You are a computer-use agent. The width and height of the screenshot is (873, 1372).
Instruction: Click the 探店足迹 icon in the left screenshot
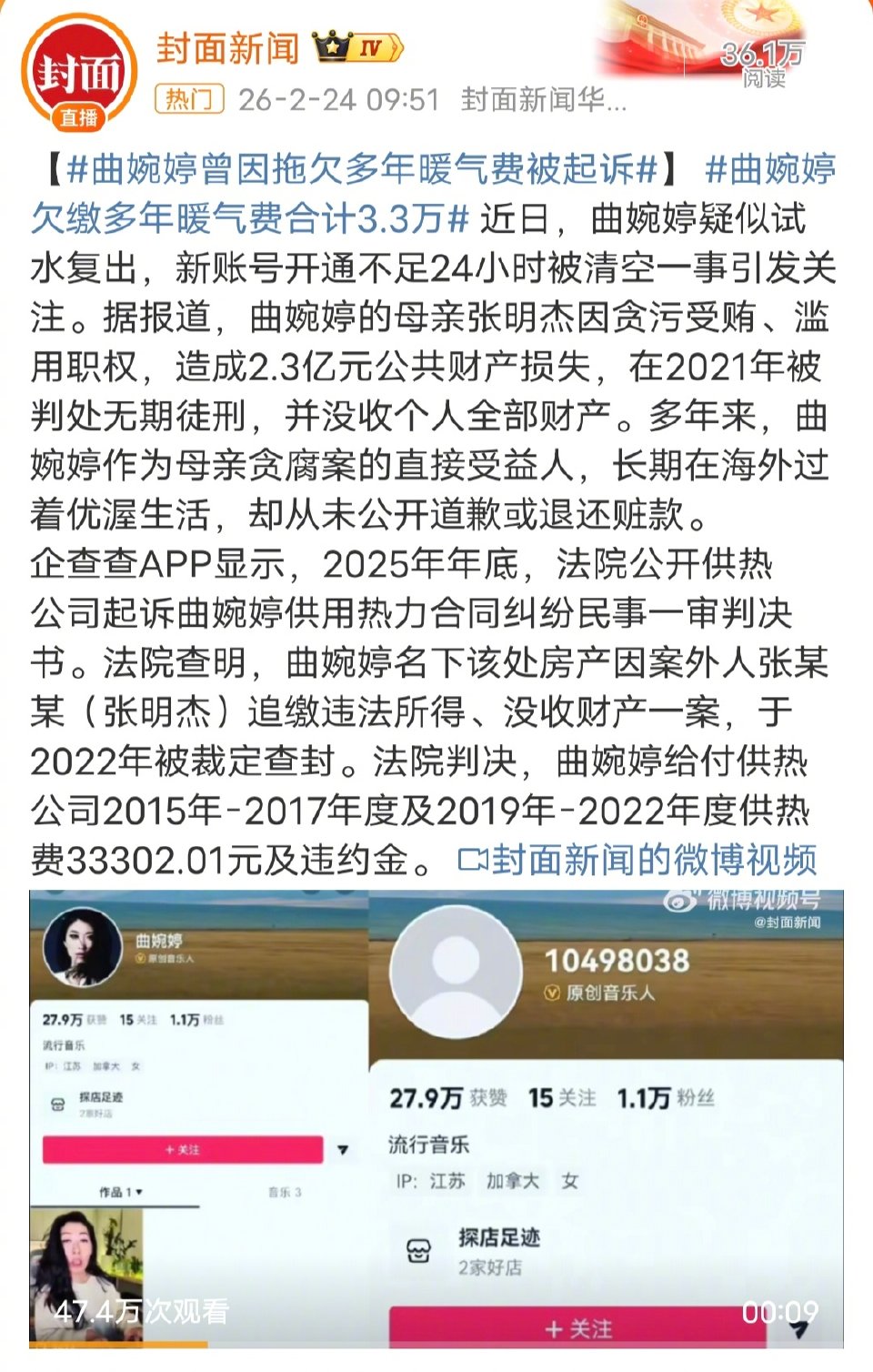tap(57, 1104)
